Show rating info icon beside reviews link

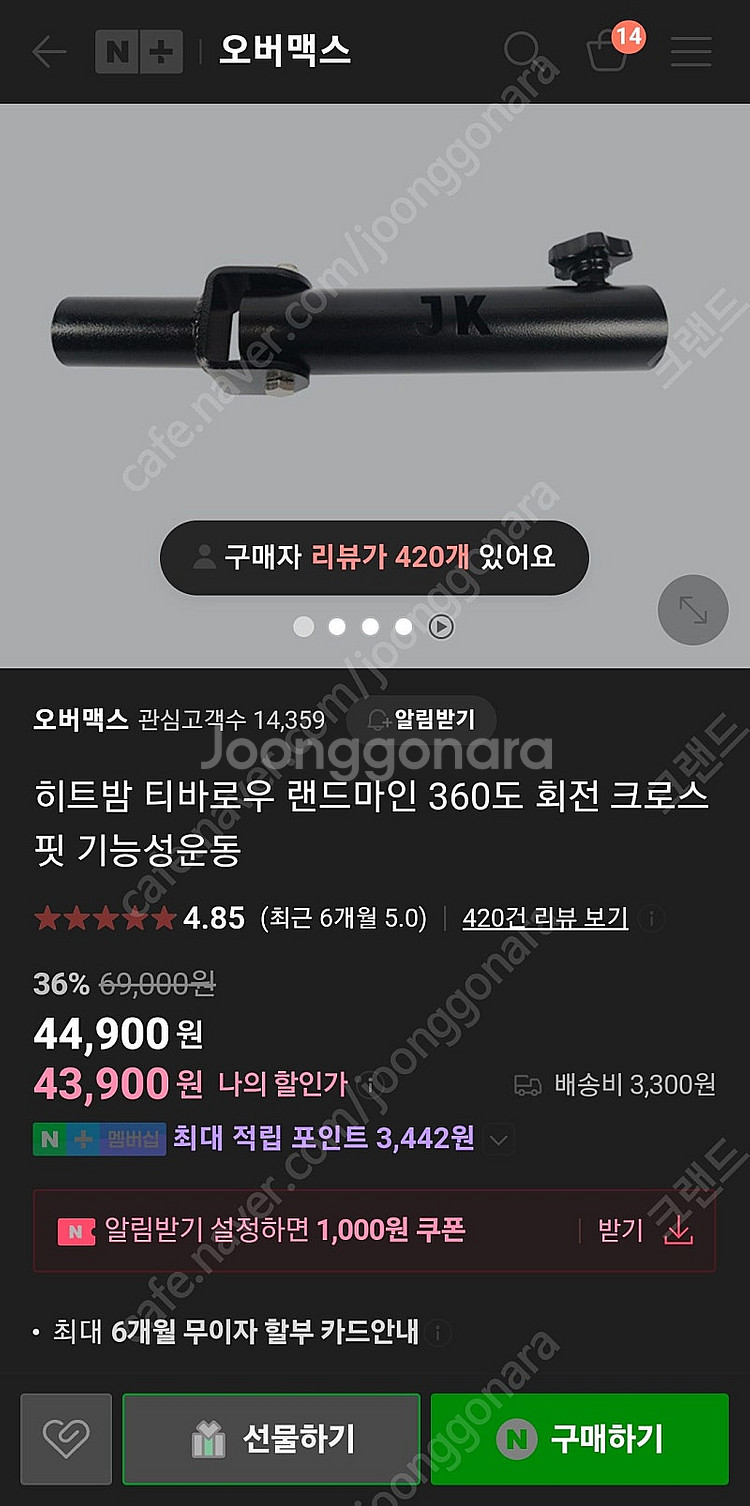pos(651,918)
